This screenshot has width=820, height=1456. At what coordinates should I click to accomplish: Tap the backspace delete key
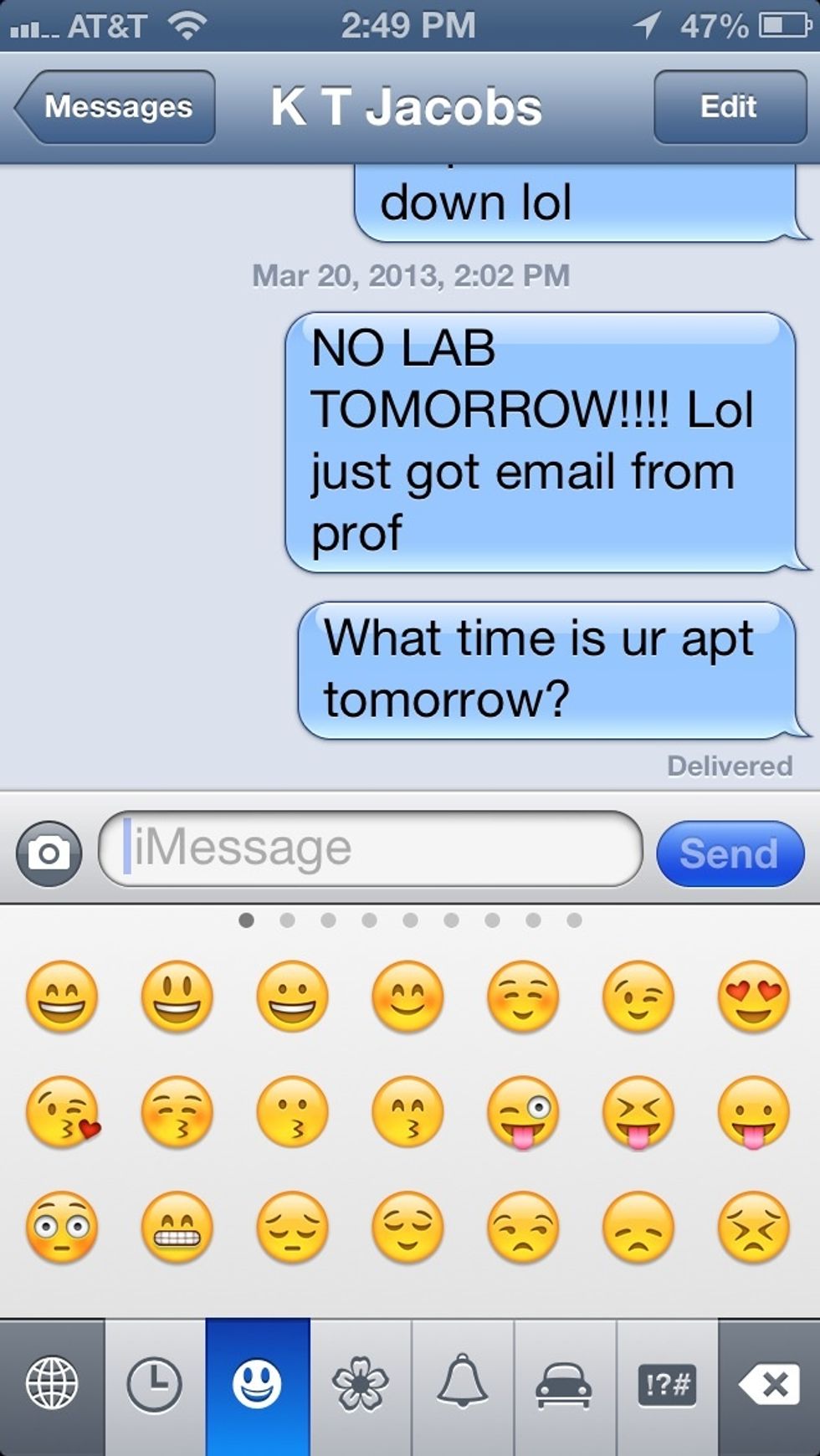768,1385
